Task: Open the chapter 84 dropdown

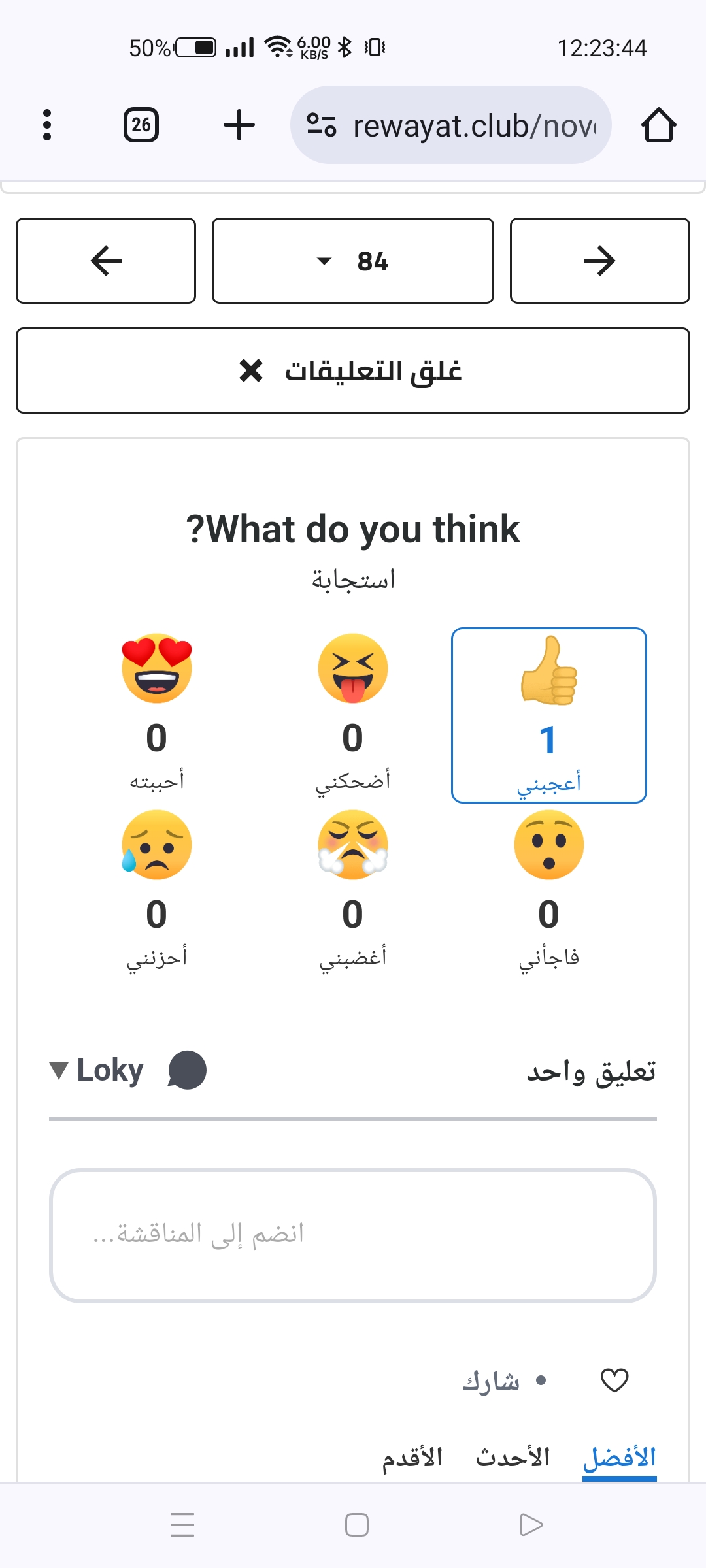Action: [353, 261]
